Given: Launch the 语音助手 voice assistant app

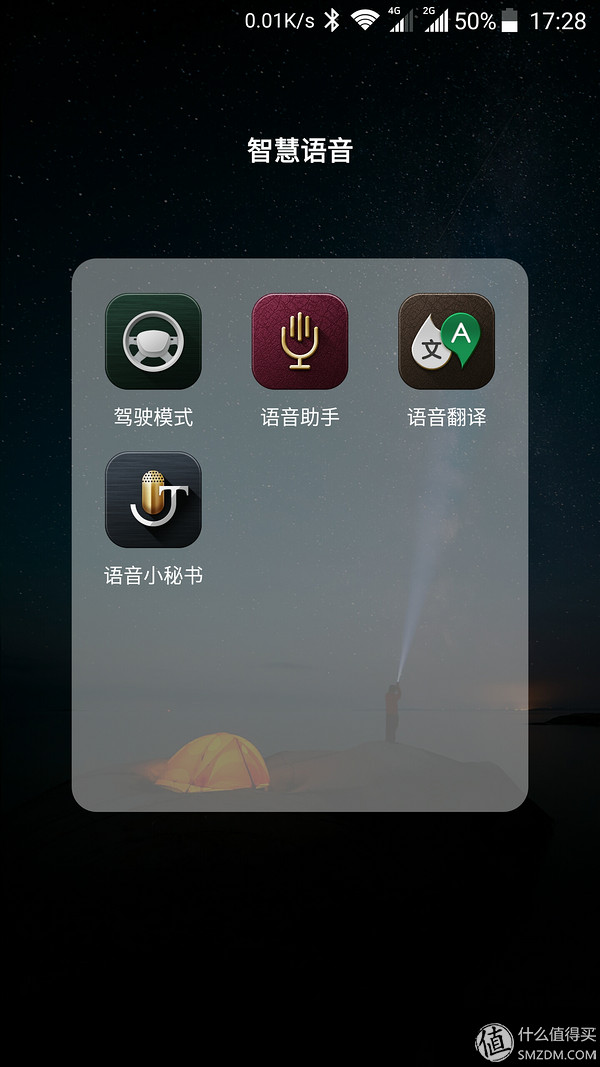Looking at the screenshot, I should tap(300, 342).
